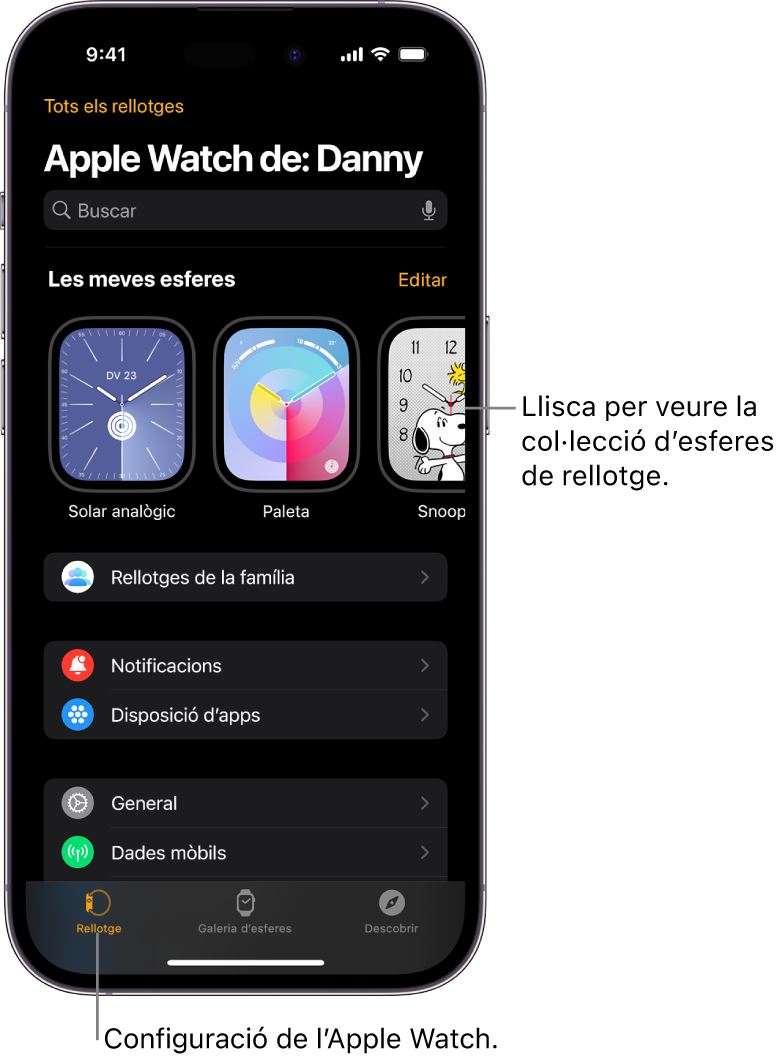The image size is (782, 1061).
Task: Switch to the Descobrir tab
Action: pos(392,911)
